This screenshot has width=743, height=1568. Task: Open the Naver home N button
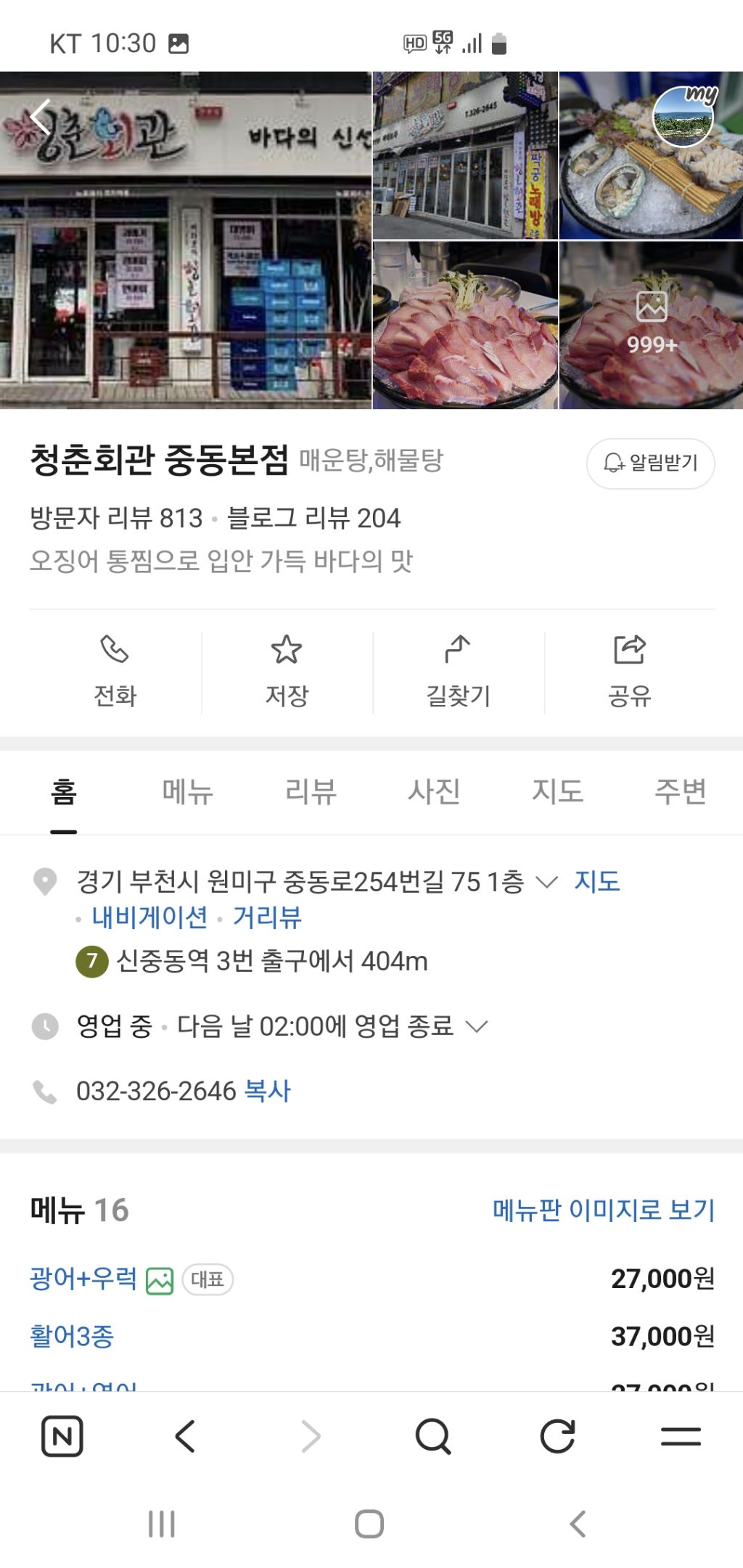[x=62, y=1436]
